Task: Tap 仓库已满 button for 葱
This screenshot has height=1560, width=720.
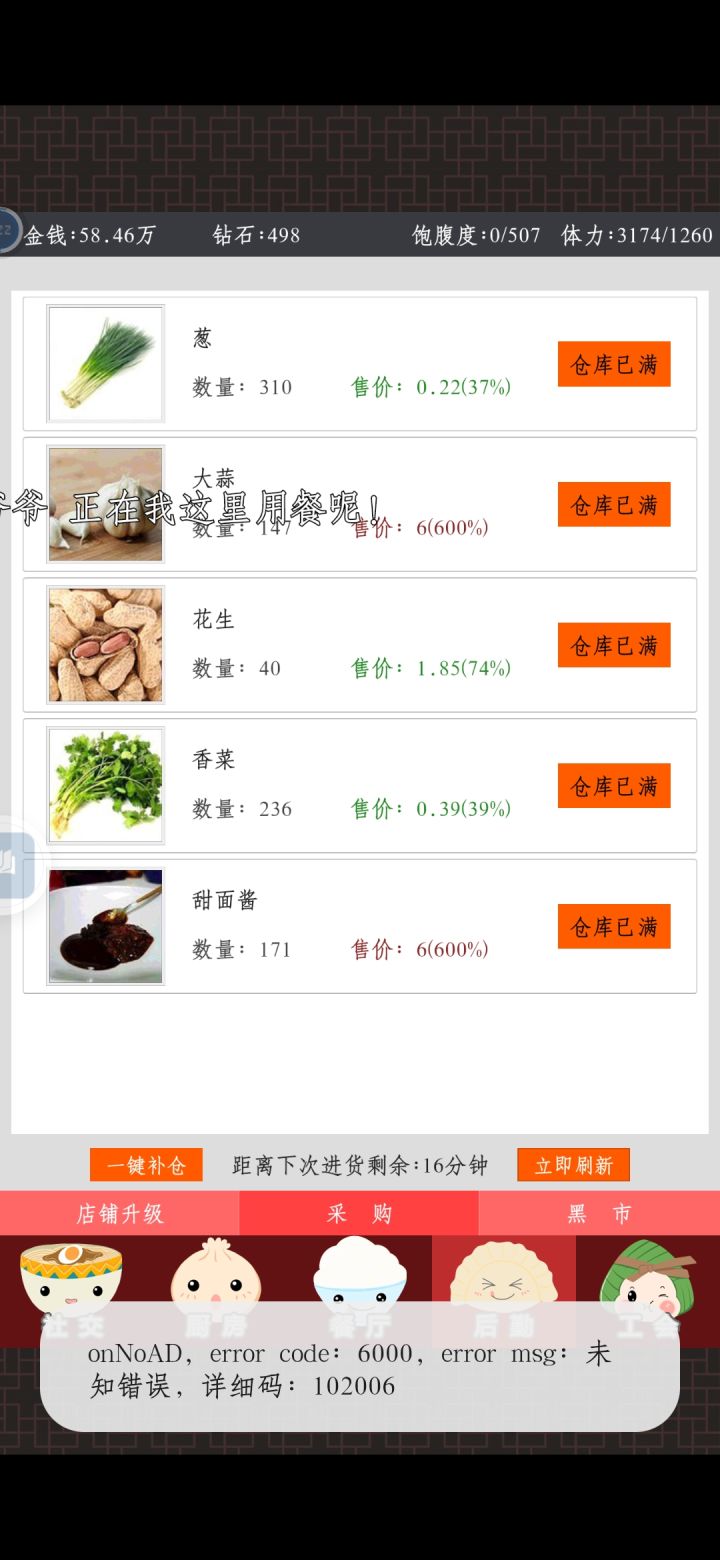Action: 614,364
